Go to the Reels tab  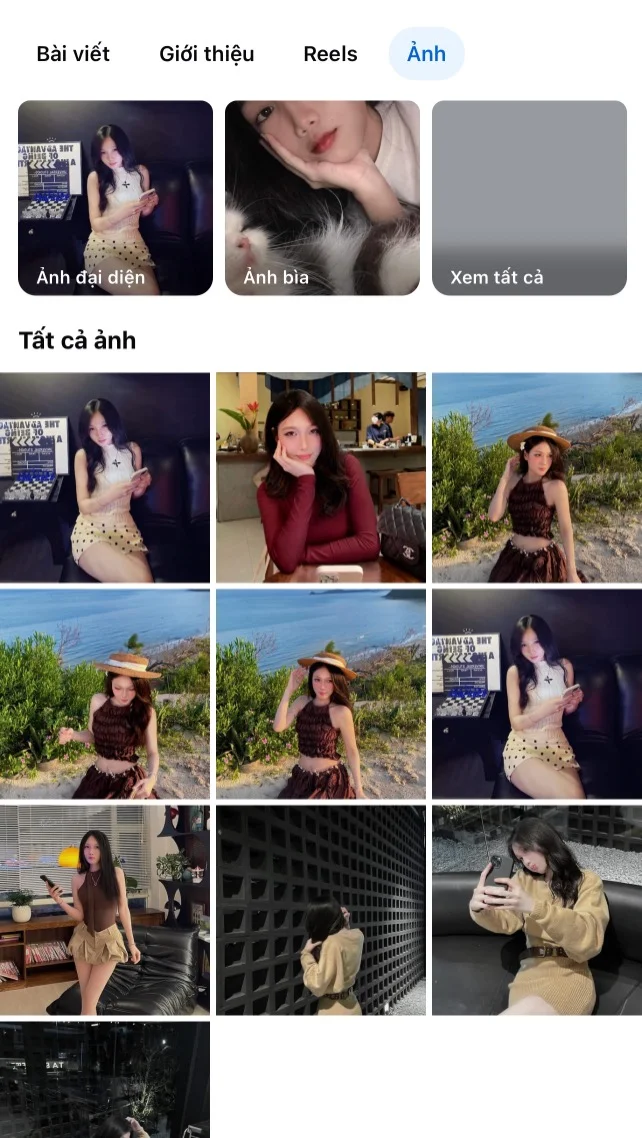tap(330, 54)
